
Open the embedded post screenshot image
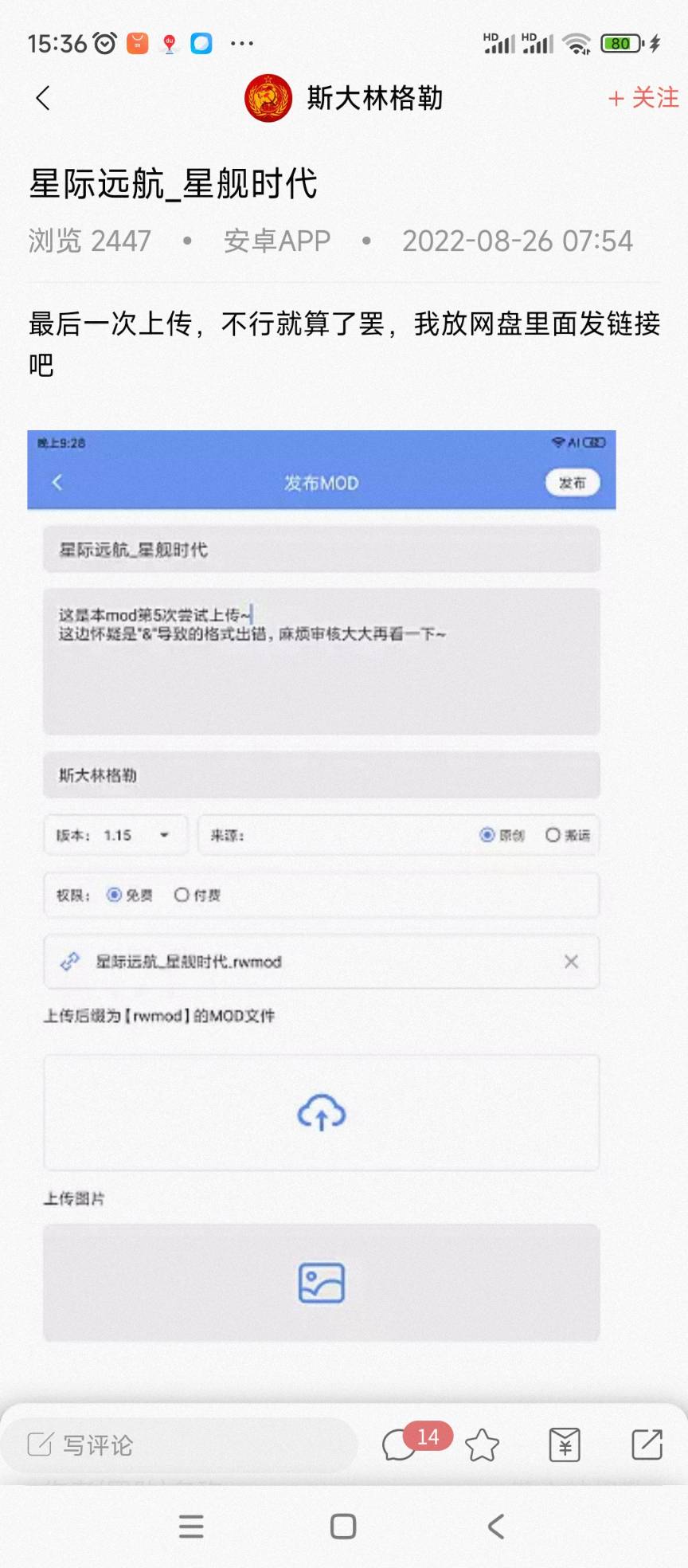[321, 884]
